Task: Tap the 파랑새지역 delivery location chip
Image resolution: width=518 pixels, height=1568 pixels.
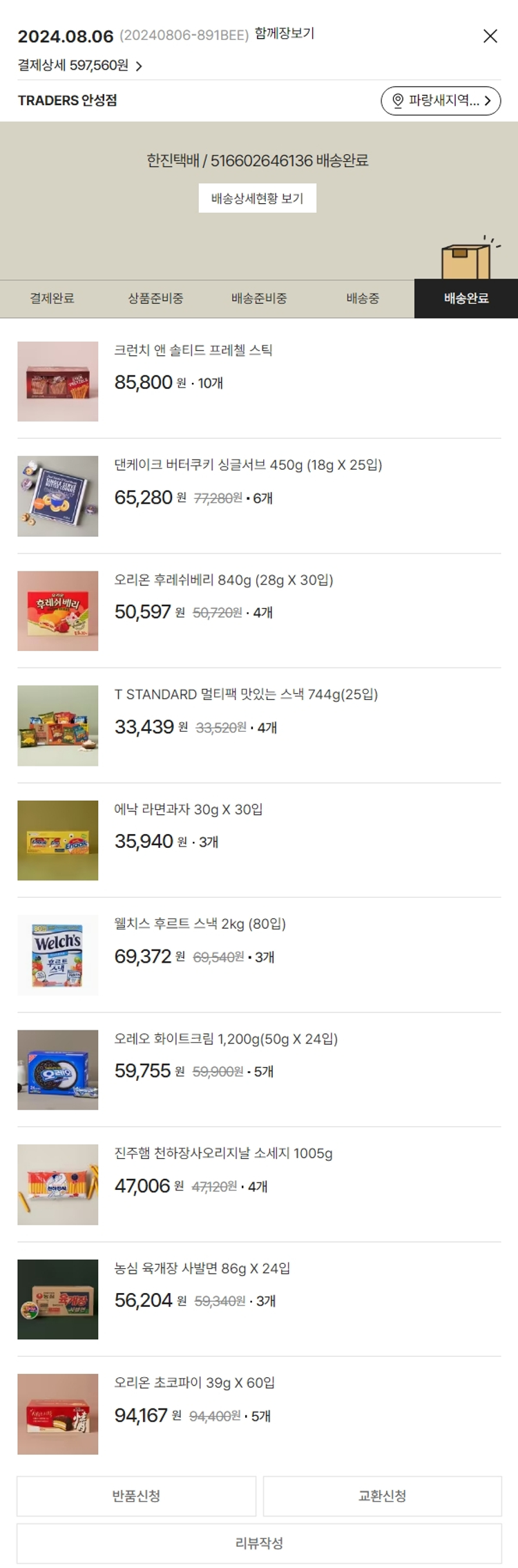Action: 441,101
